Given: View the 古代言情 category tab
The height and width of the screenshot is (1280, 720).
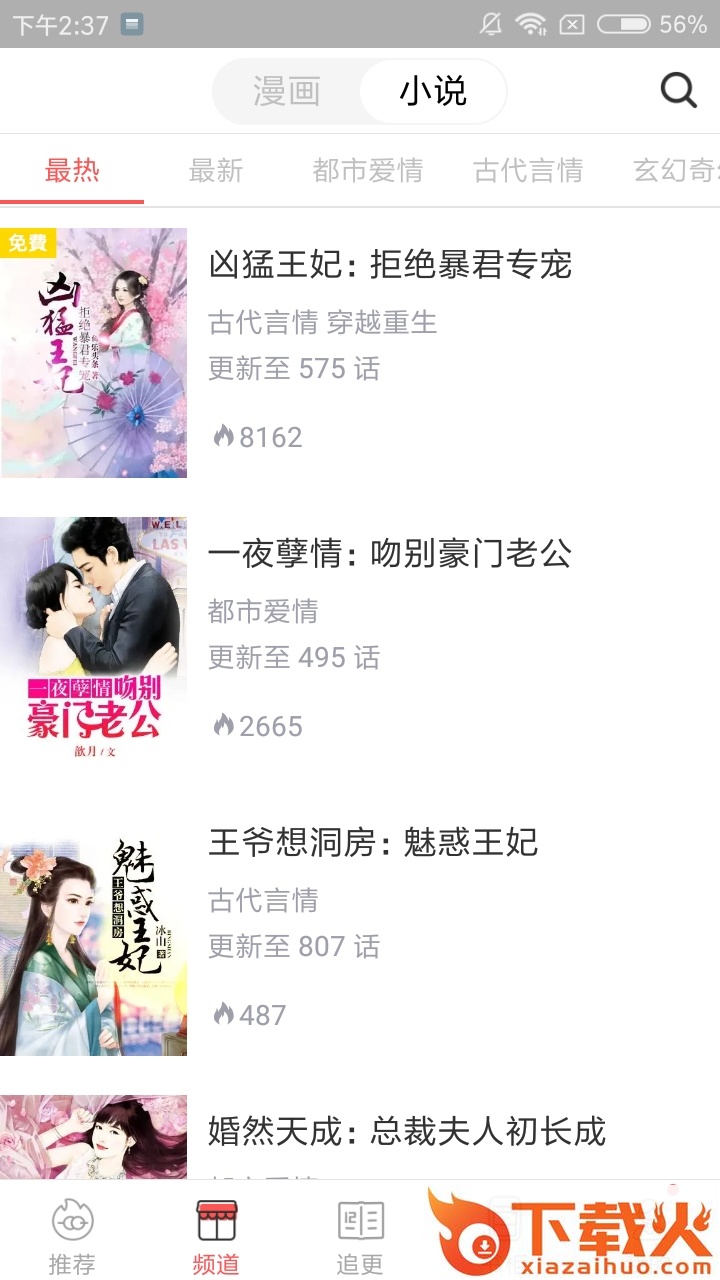Looking at the screenshot, I should point(528,170).
